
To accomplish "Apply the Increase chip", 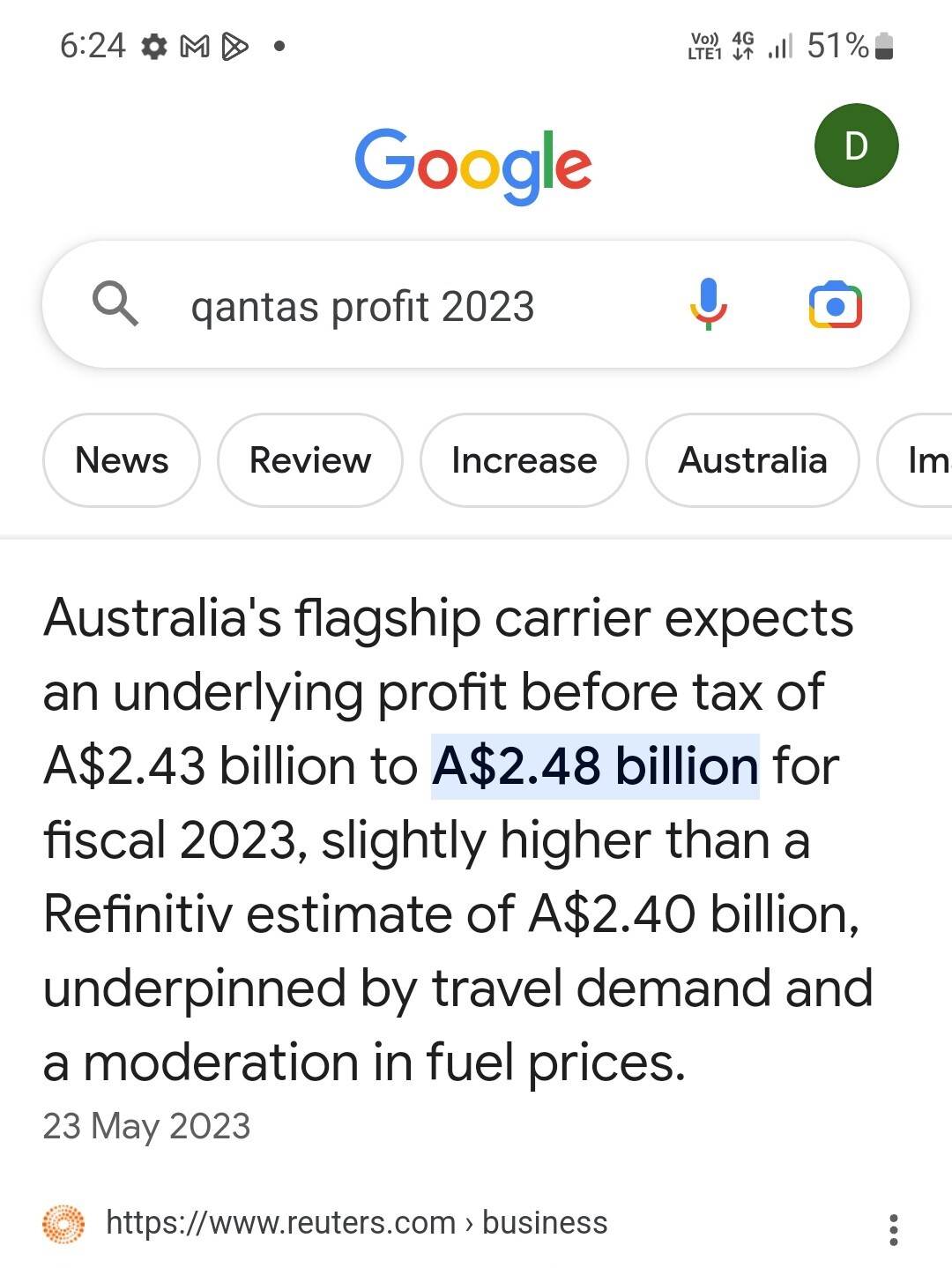I will tap(524, 460).
